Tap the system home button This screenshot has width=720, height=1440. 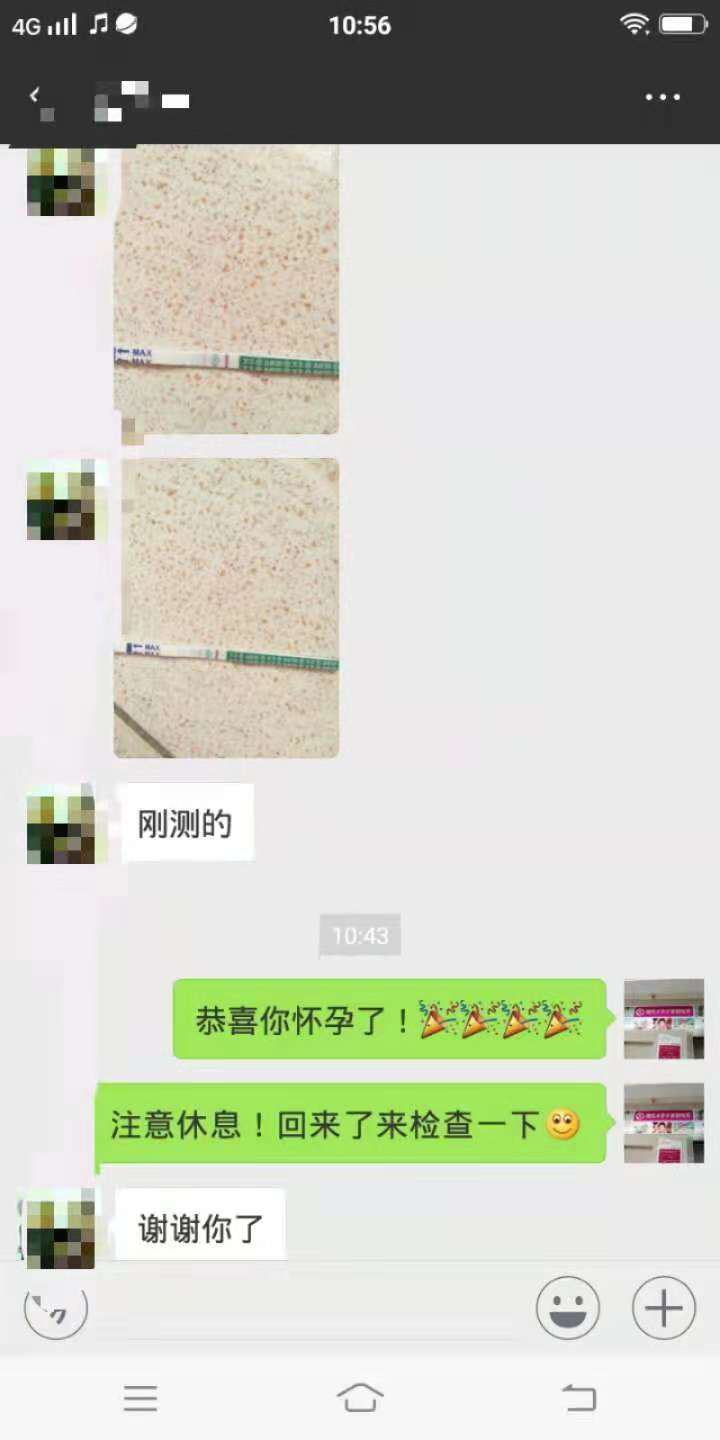360,1398
